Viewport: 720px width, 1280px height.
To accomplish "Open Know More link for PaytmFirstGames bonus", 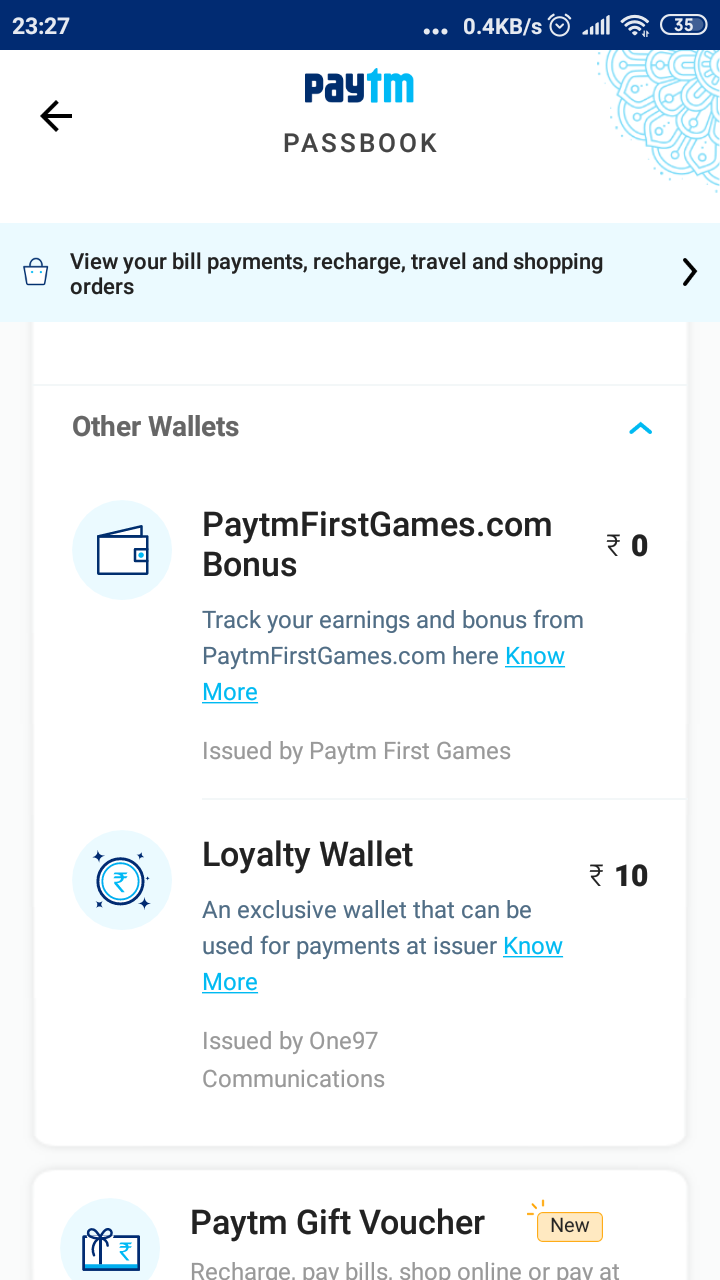I will [x=535, y=657].
